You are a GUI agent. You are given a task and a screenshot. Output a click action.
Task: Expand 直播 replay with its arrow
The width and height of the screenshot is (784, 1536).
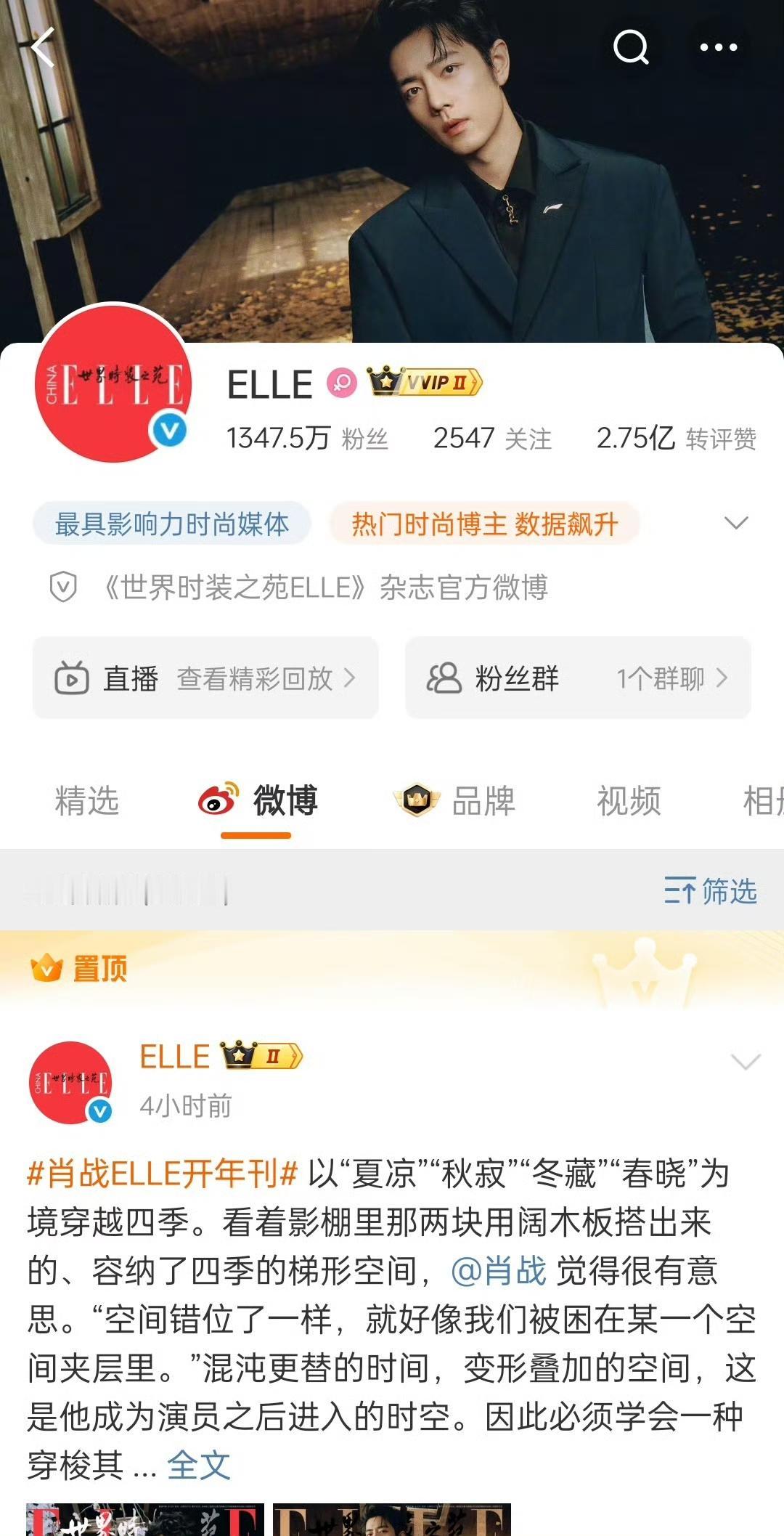[x=354, y=679]
